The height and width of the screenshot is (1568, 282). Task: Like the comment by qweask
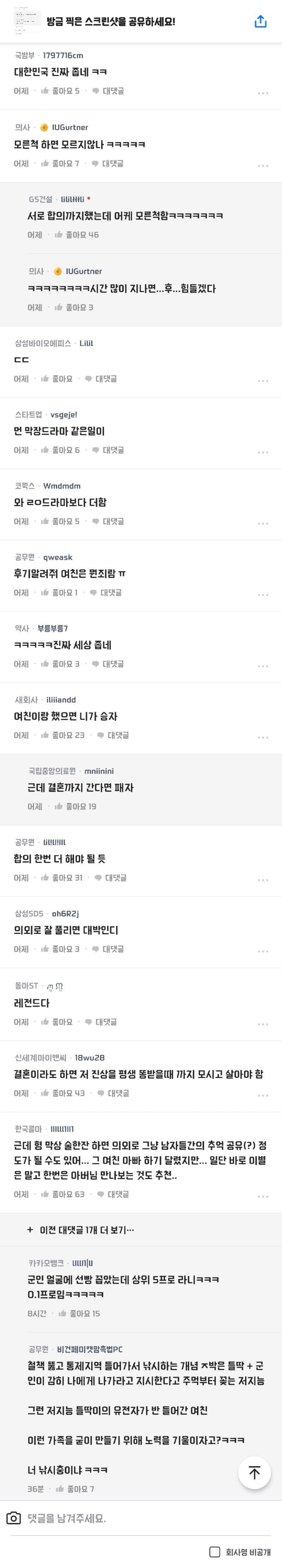59,592
